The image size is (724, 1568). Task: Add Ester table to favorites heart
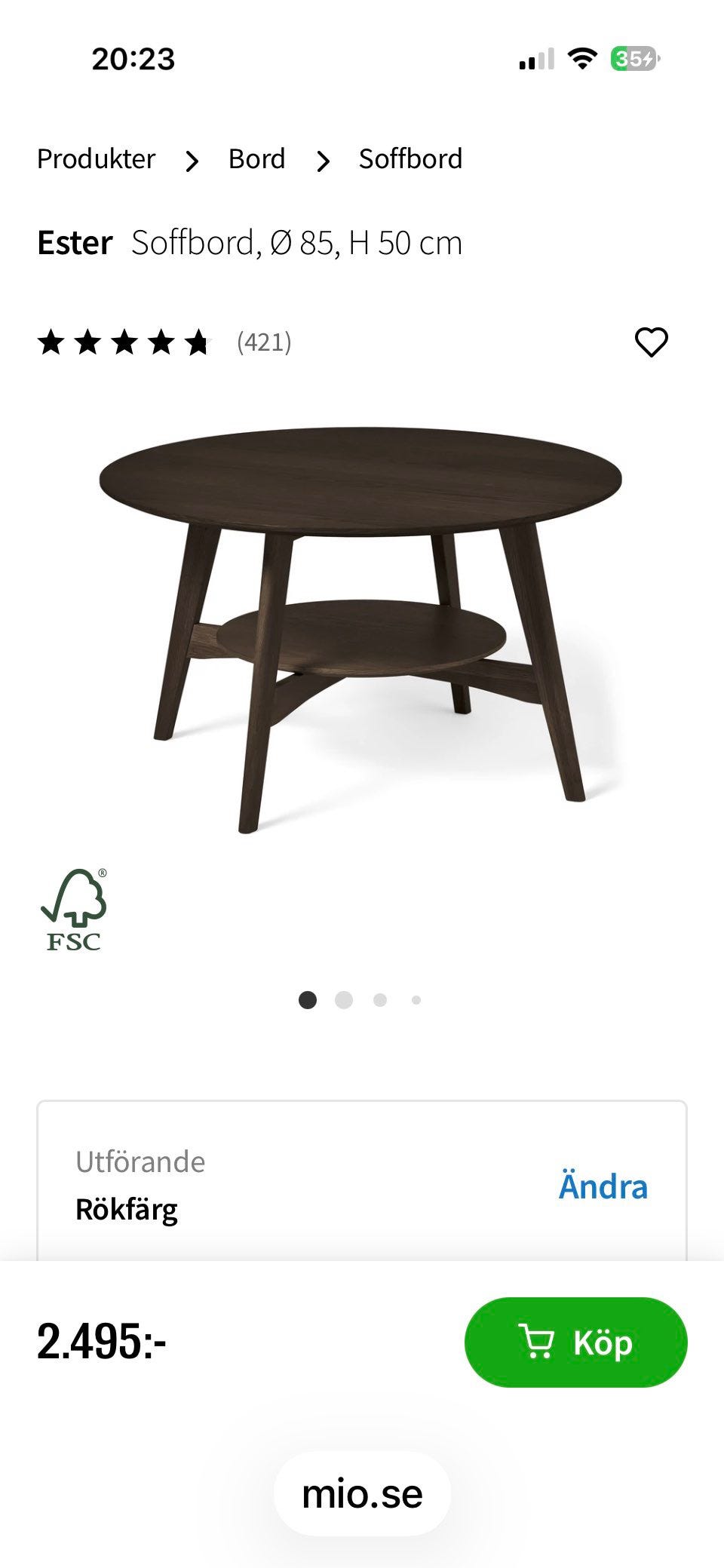pos(651,342)
